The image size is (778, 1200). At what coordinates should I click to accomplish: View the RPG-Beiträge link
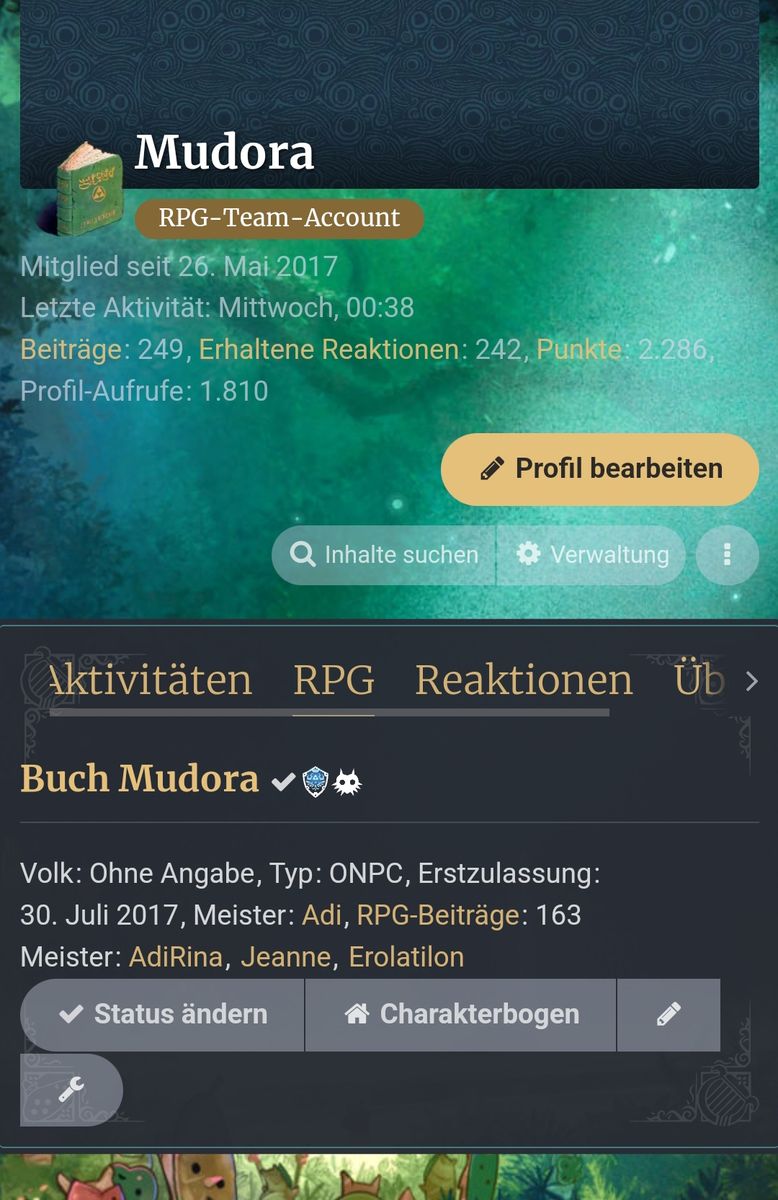coord(438,915)
